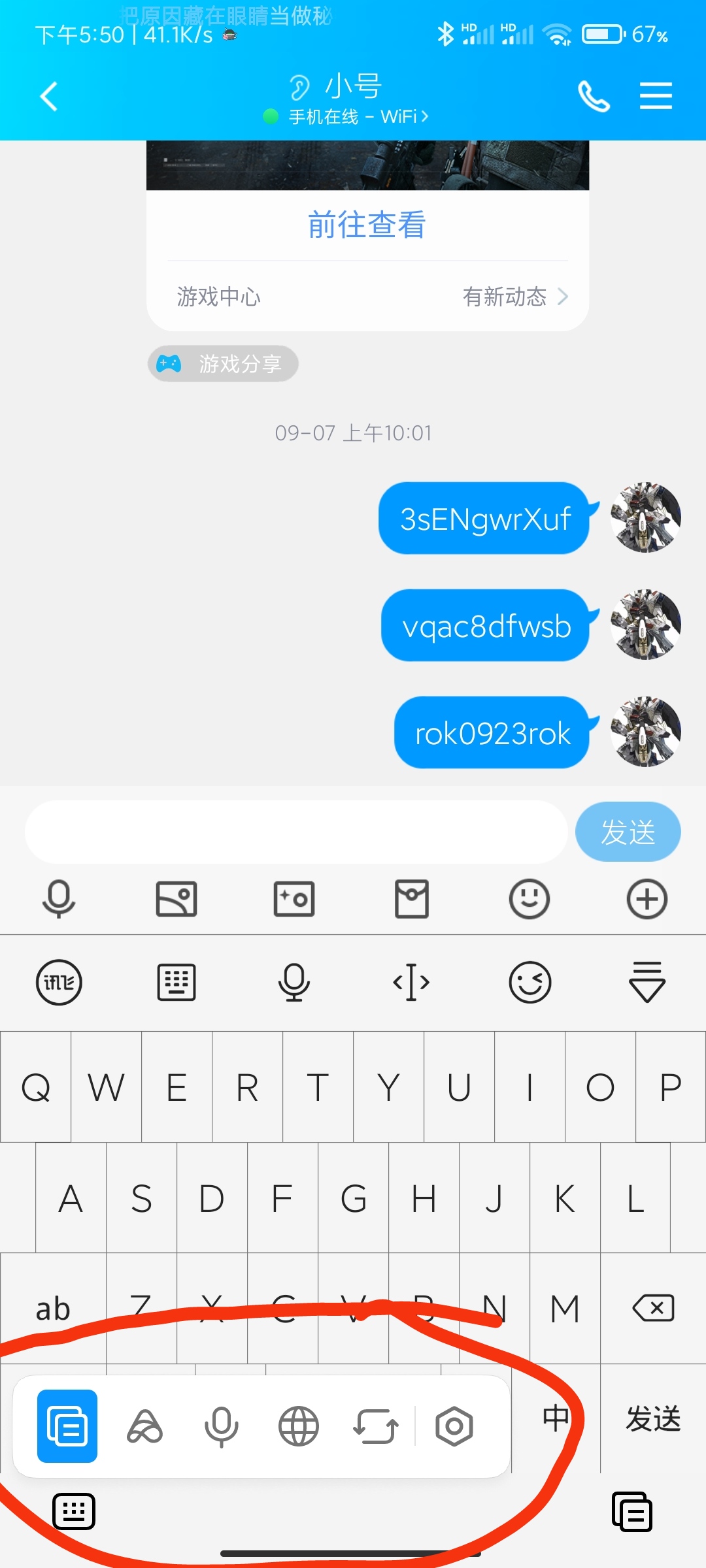Focus the message input field
706x1568 pixels.
[295, 832]
